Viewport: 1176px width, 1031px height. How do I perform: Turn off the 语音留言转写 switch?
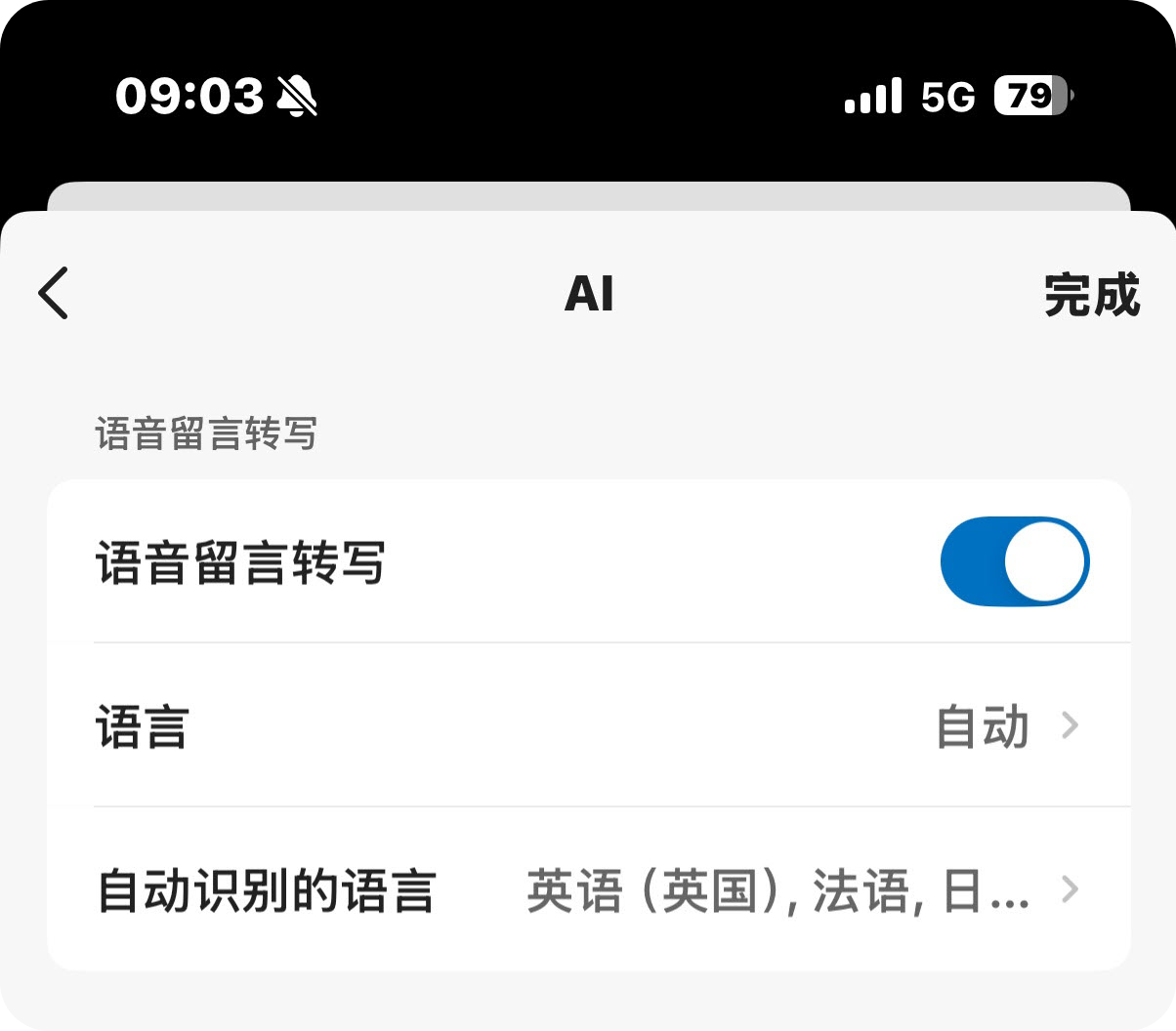pyautogui.click(x=1014, y=562)
